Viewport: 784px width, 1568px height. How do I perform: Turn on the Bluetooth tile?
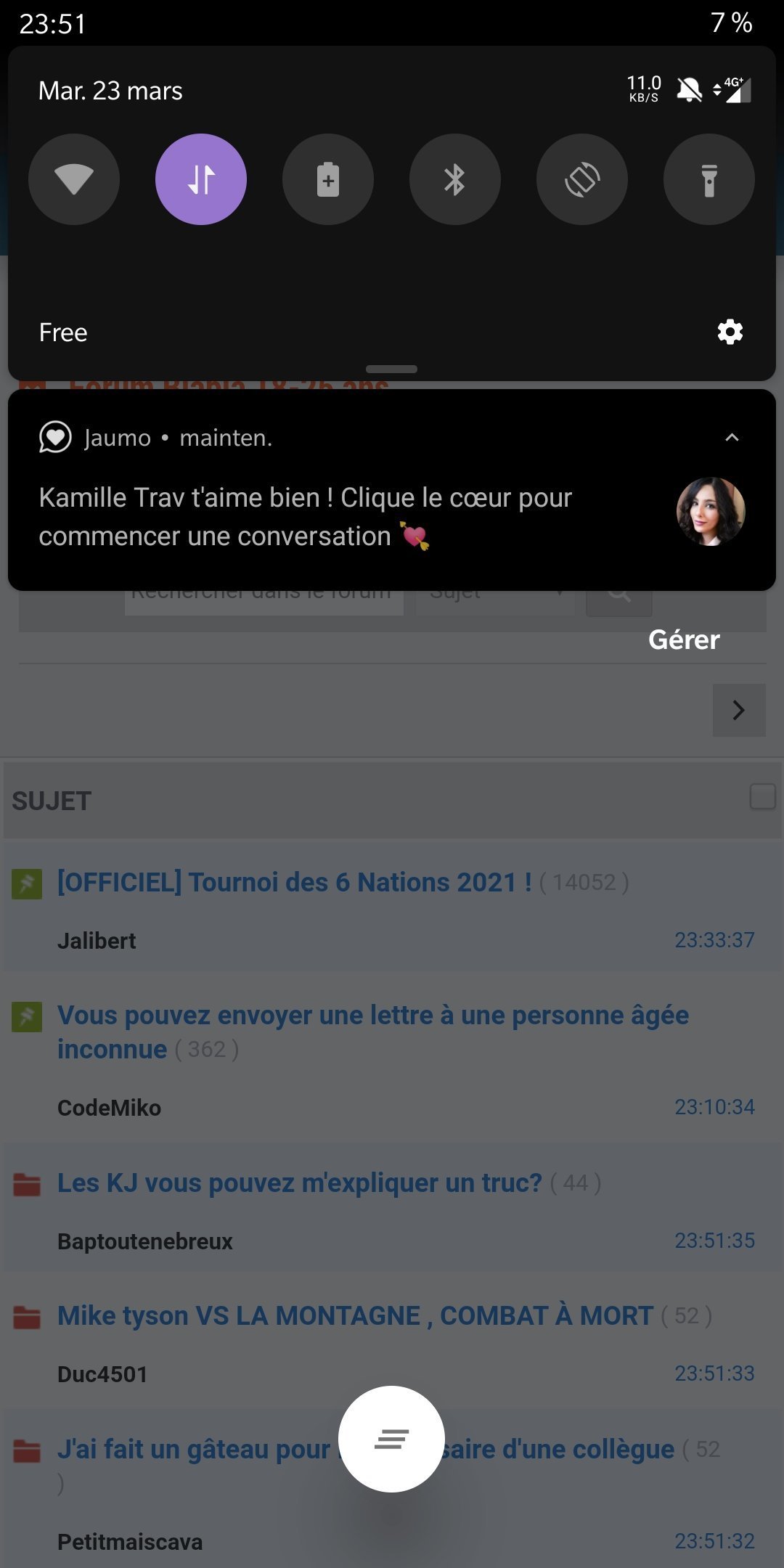(455, 179)
